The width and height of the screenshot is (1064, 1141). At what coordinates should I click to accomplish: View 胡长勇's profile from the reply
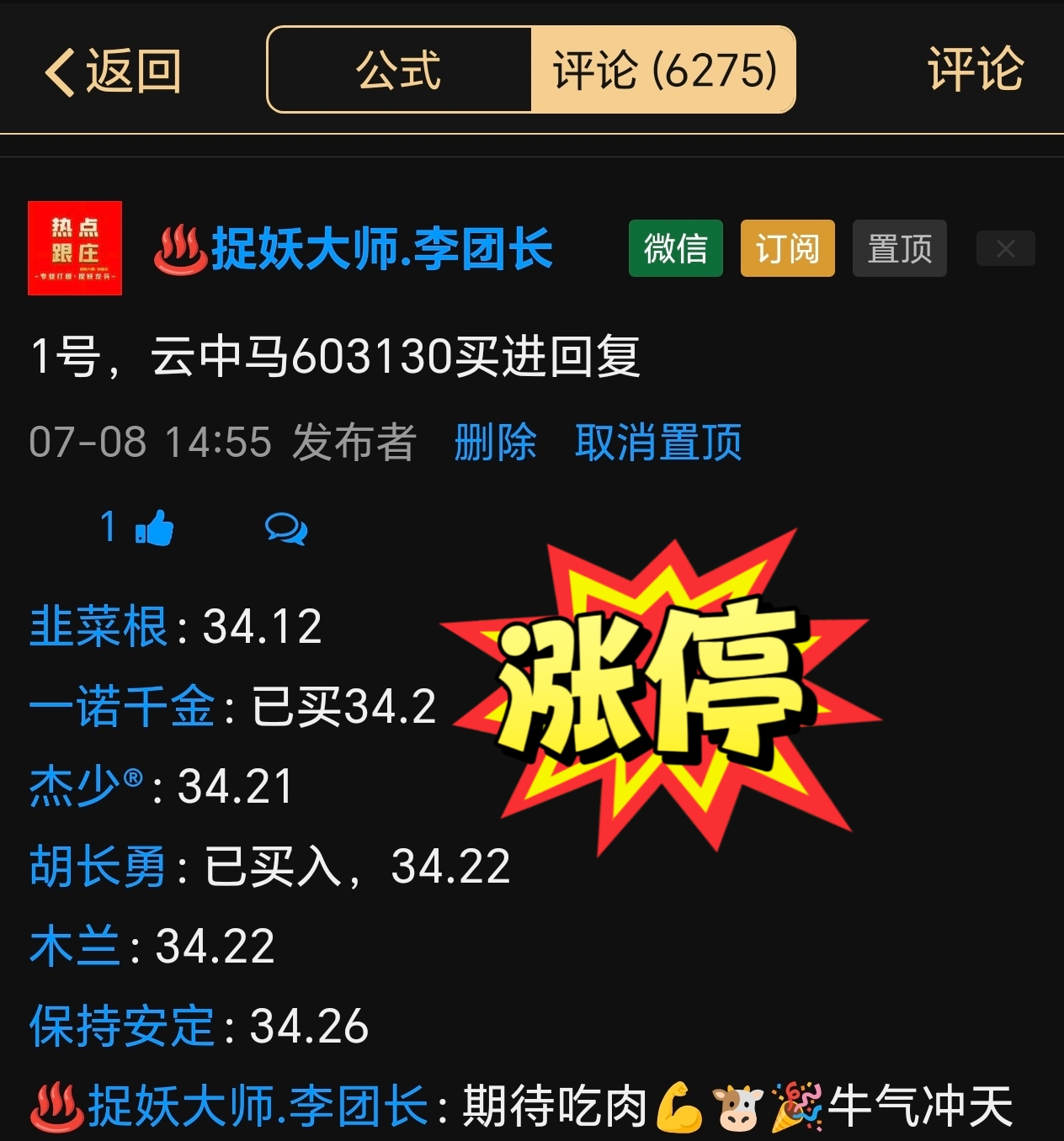click(x=98, y=867)
